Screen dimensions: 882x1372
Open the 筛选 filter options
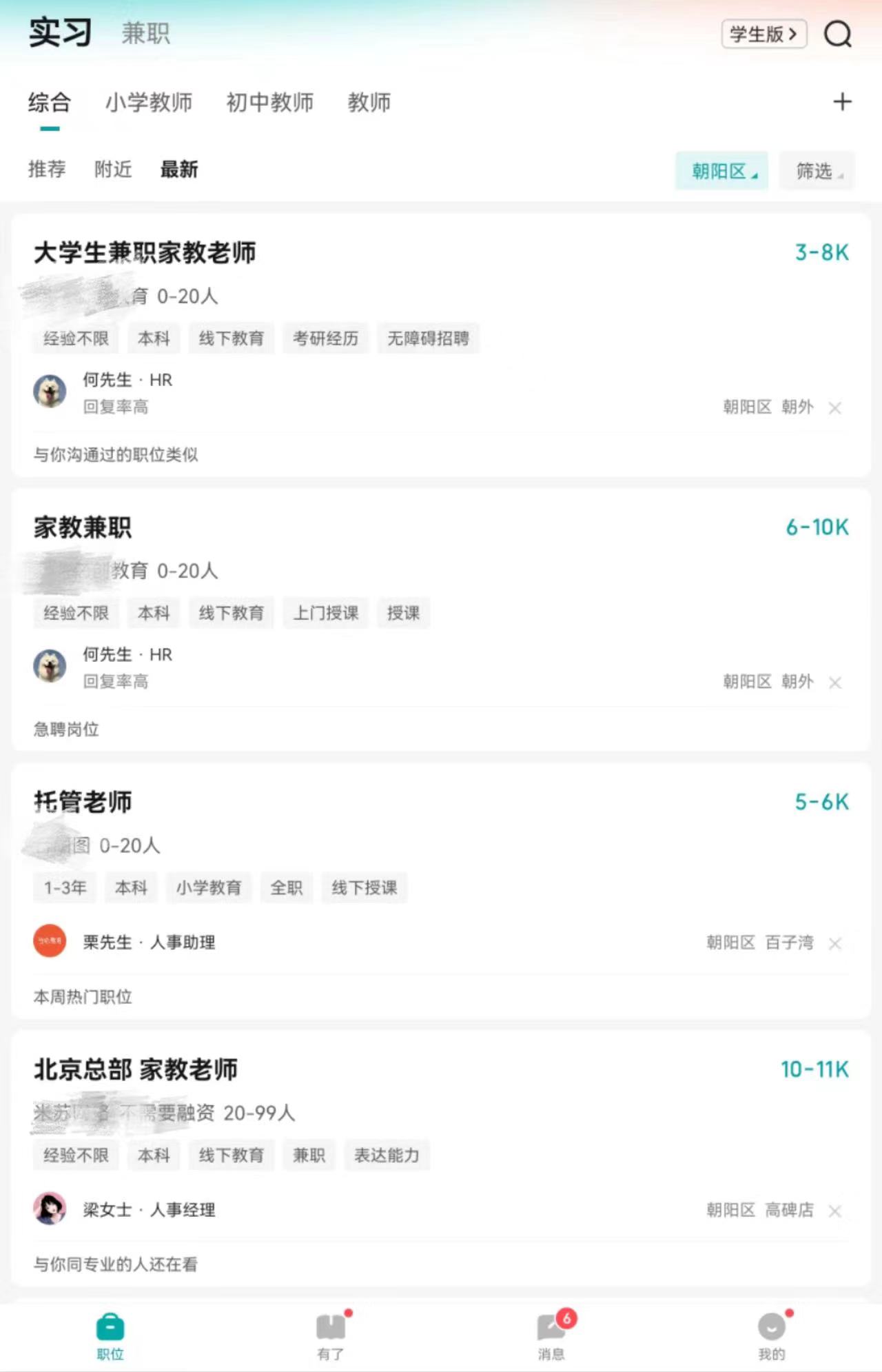coord(817,171)
